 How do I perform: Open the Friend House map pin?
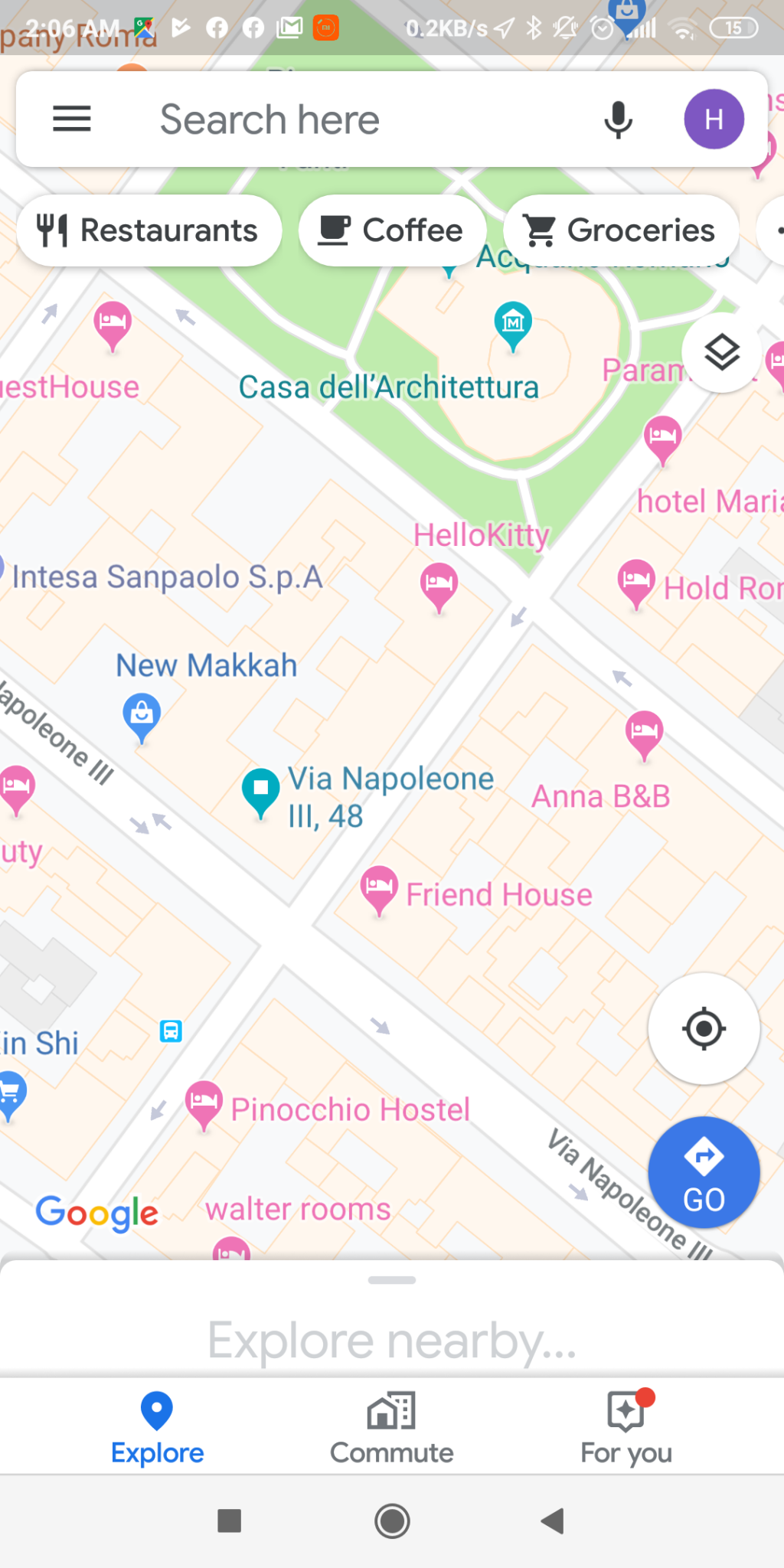[x=379, y=890]
